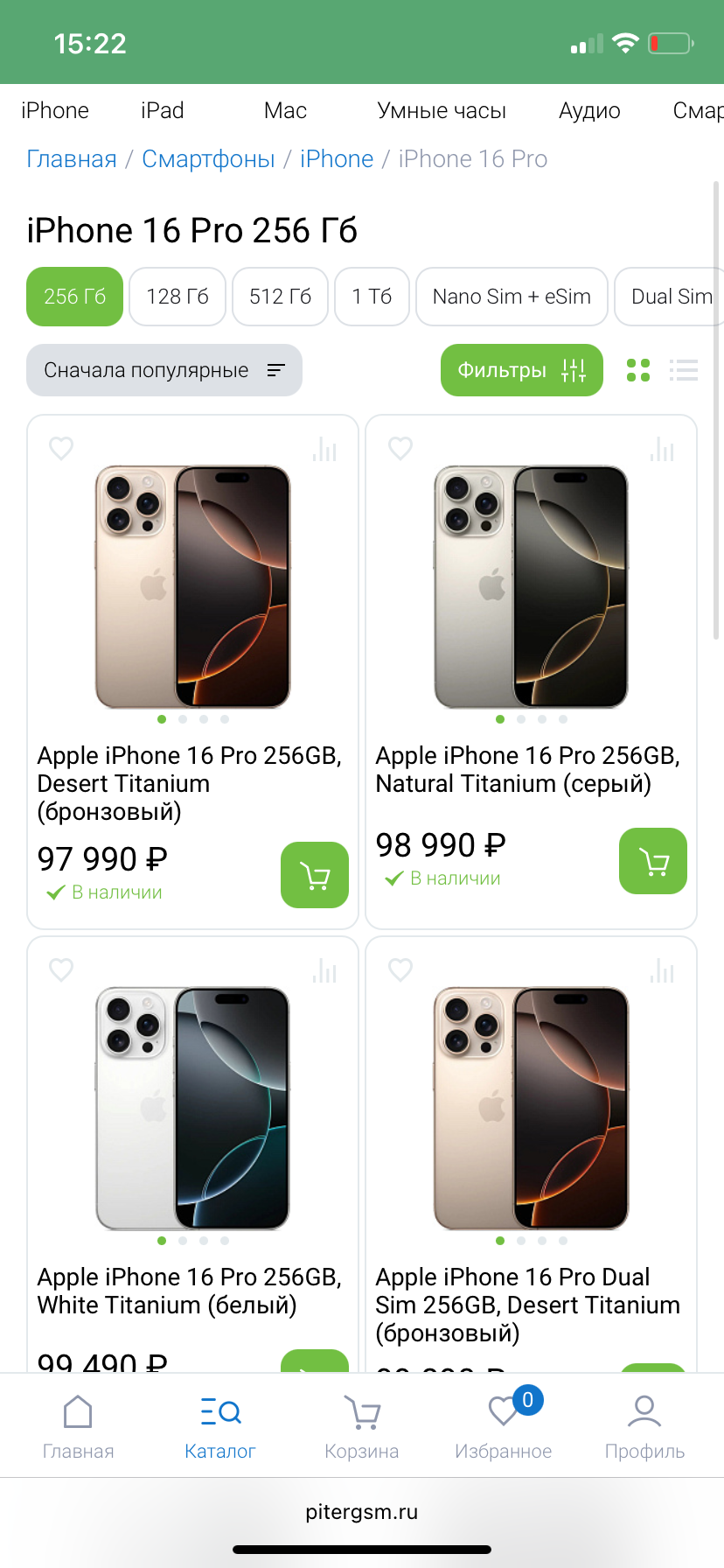Open the Умные часы category
The height and width of the screenshot is (1568, 724).
point(442,110)
